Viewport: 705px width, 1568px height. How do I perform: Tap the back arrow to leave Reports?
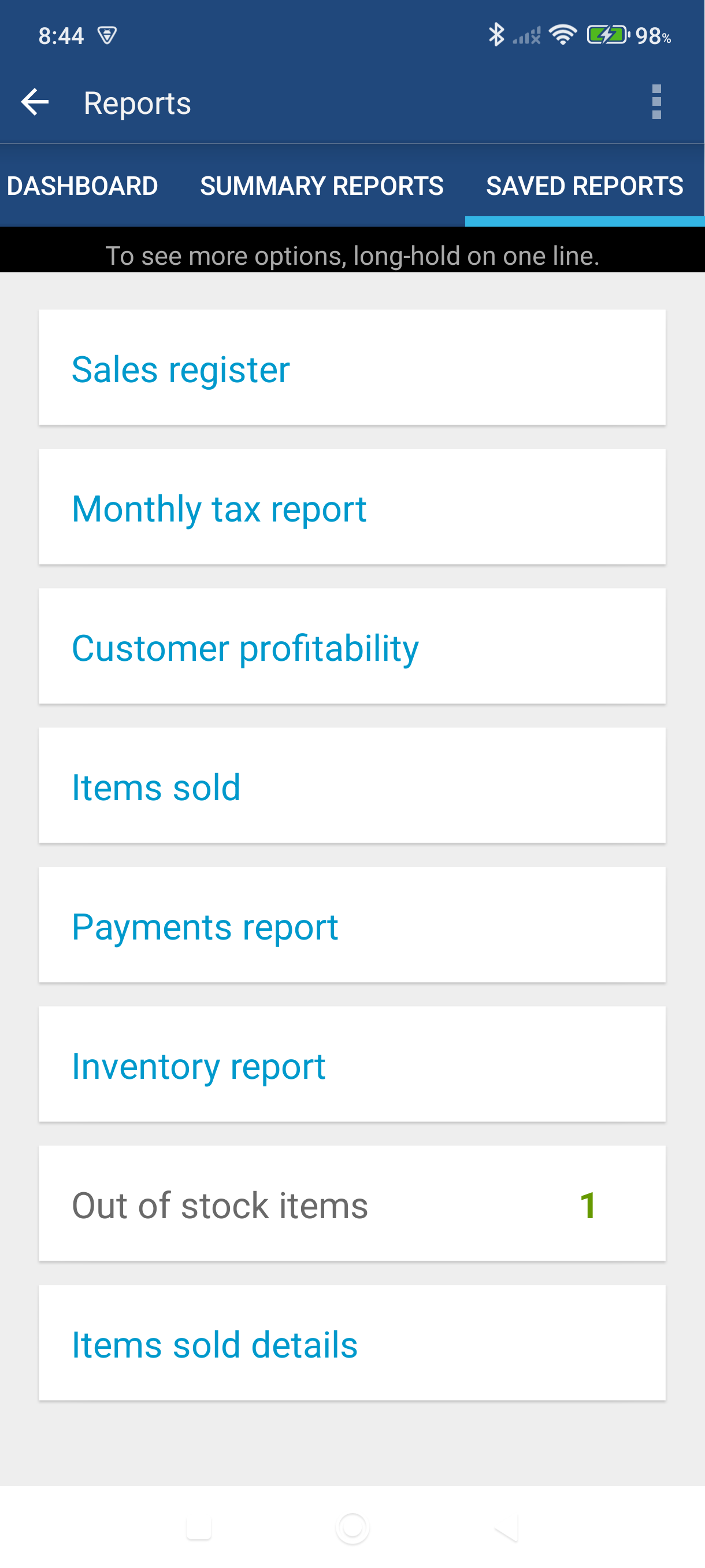pos(35,102)
